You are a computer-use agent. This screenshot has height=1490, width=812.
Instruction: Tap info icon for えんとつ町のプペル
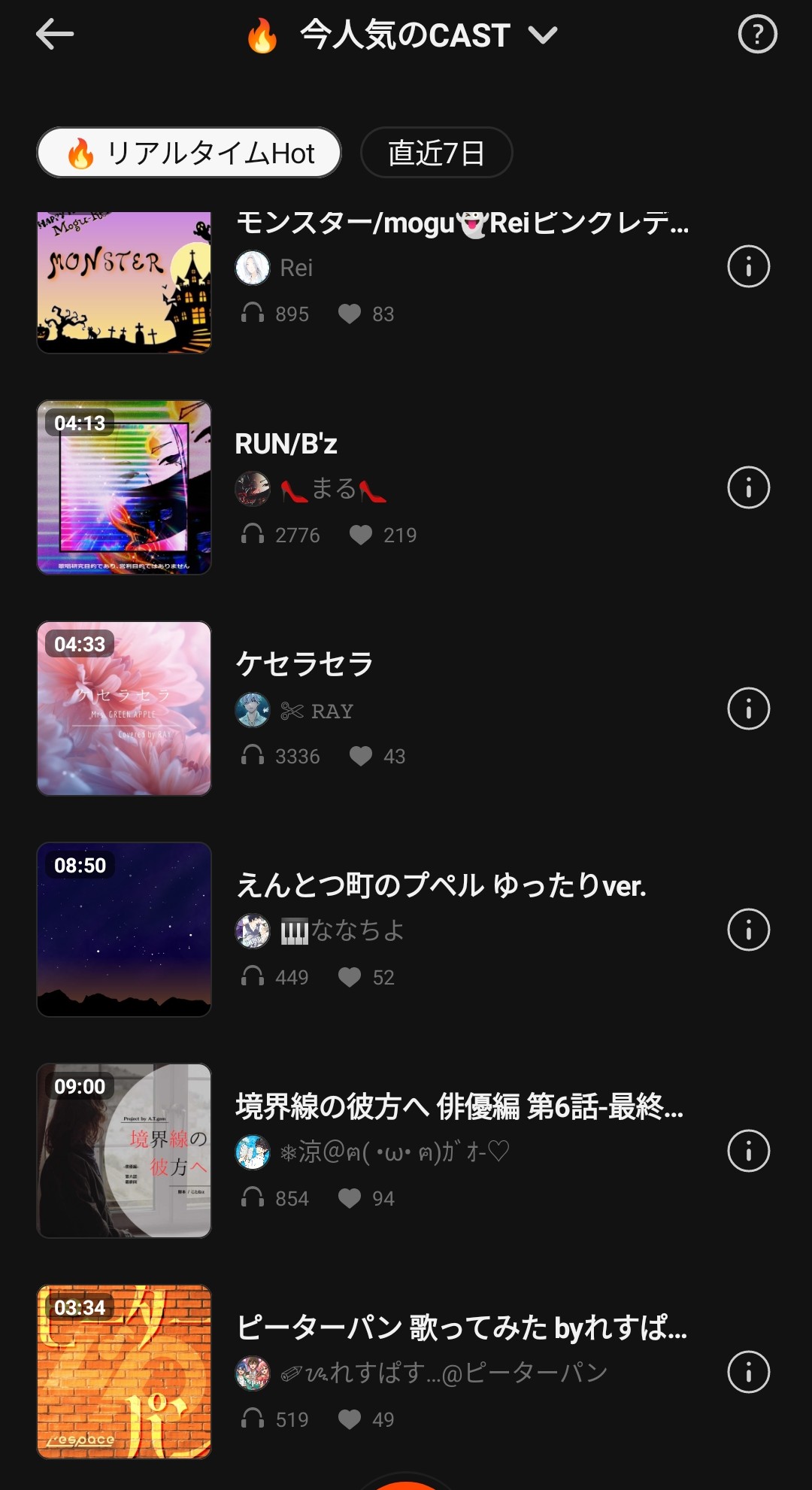pos(748,930)
